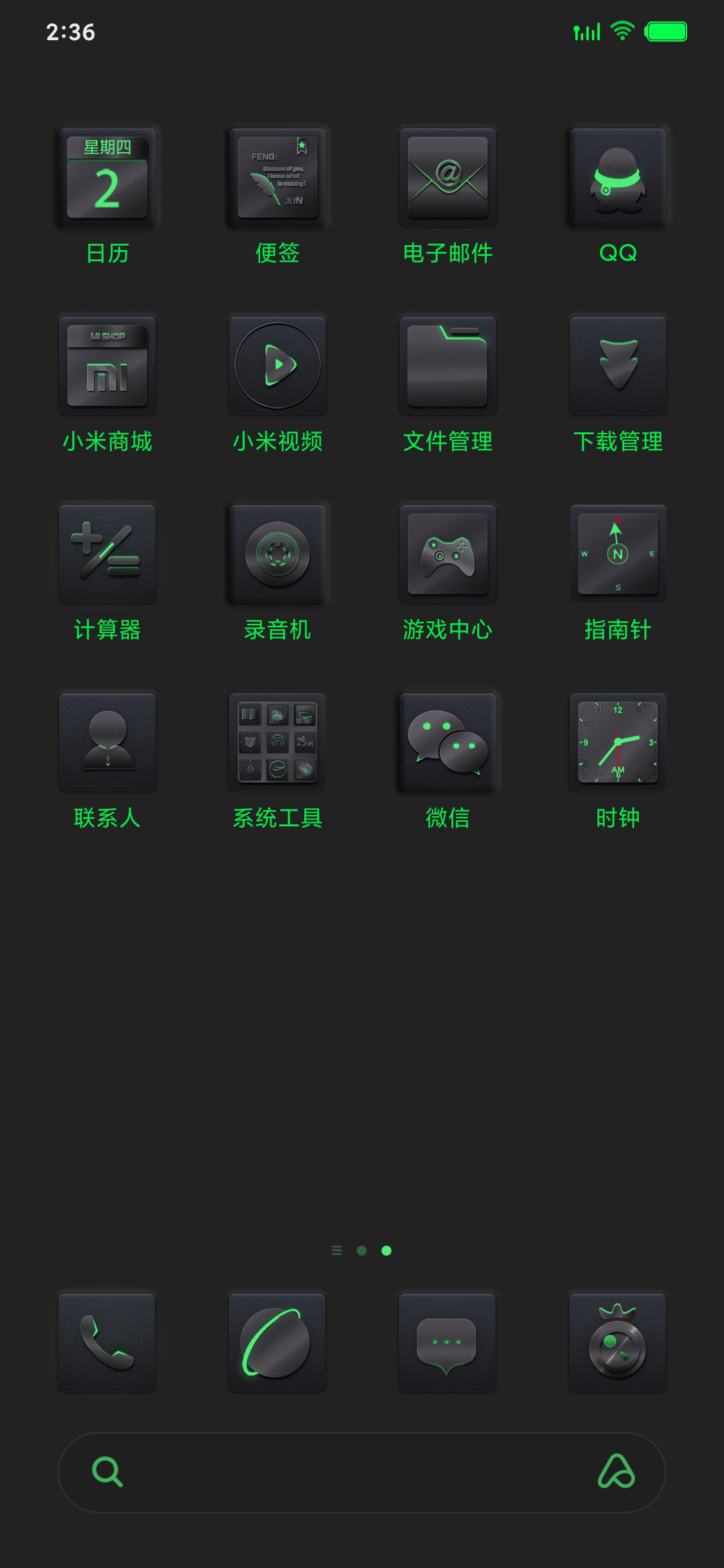This screenshot has height=1568, width=724.
Task: Launch the browser from the dock
Action: (x=278, y=1342)
